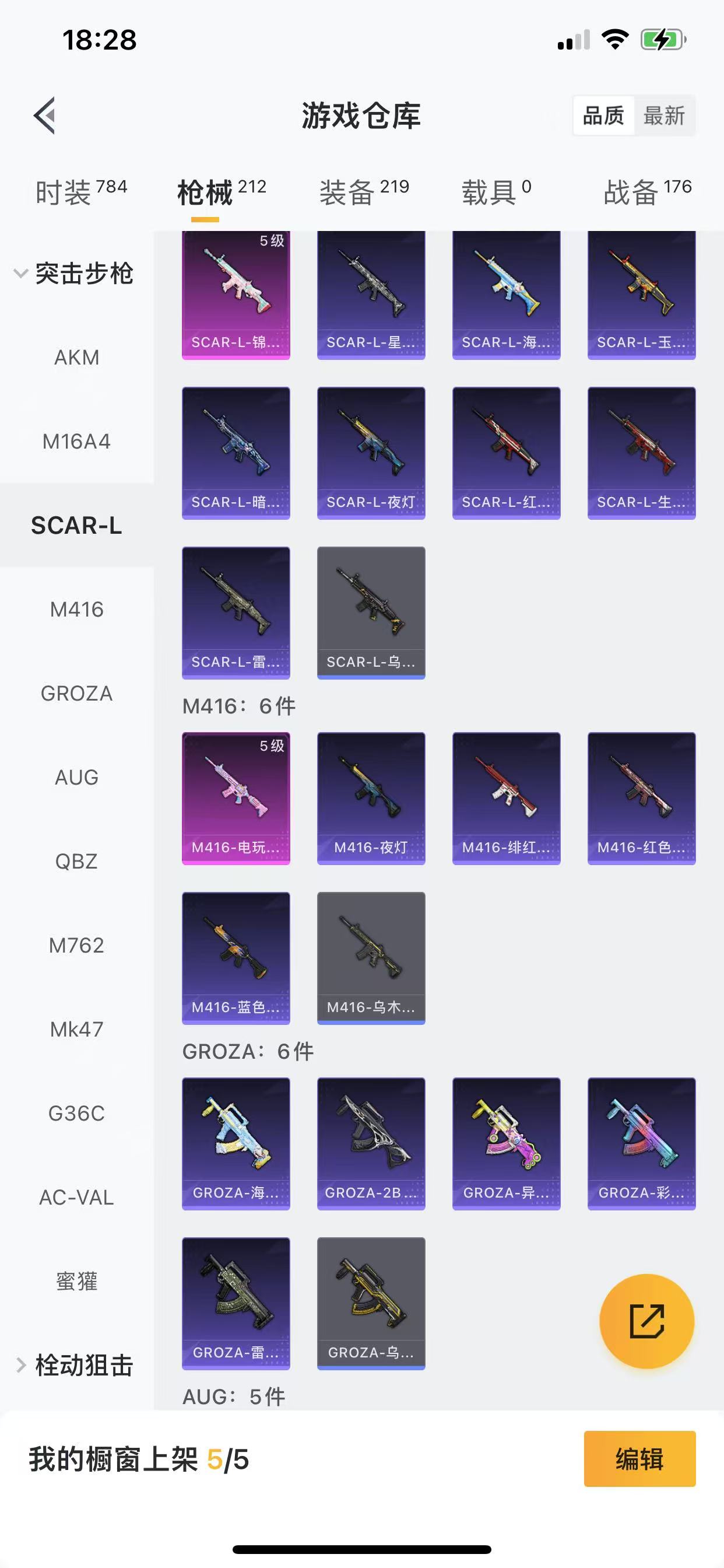Tap the 编辑 button
Viewport: 724px width, 1568px height.
click(x=639, y=1459)
